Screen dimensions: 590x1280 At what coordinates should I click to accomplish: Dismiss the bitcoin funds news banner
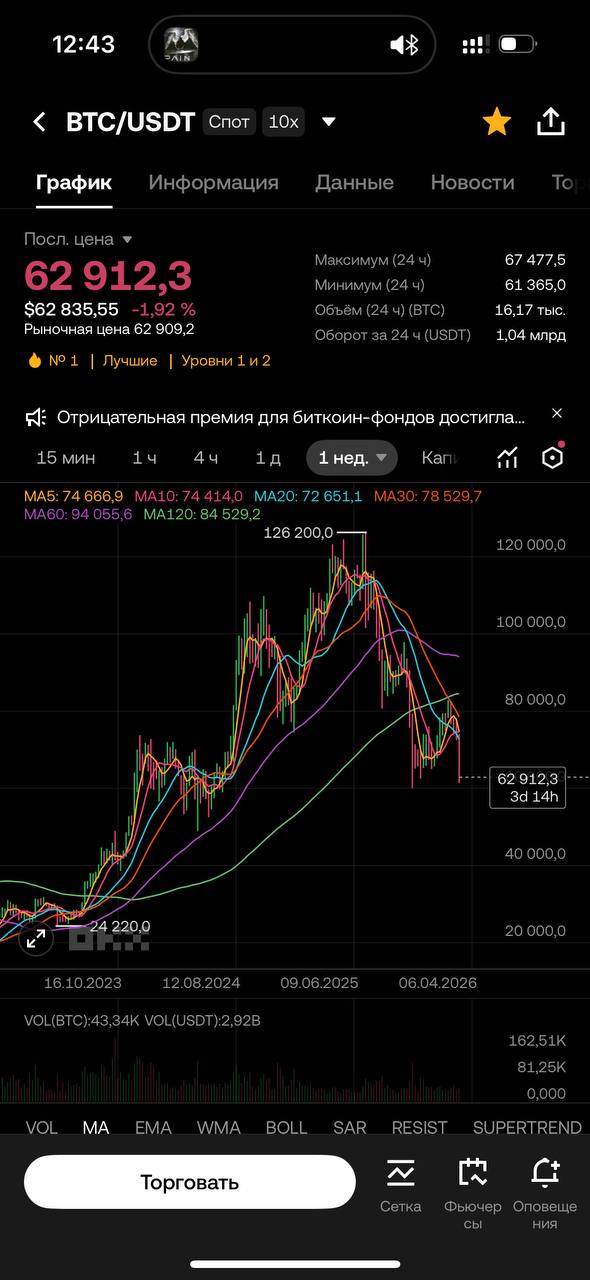[x=557, y=413]
